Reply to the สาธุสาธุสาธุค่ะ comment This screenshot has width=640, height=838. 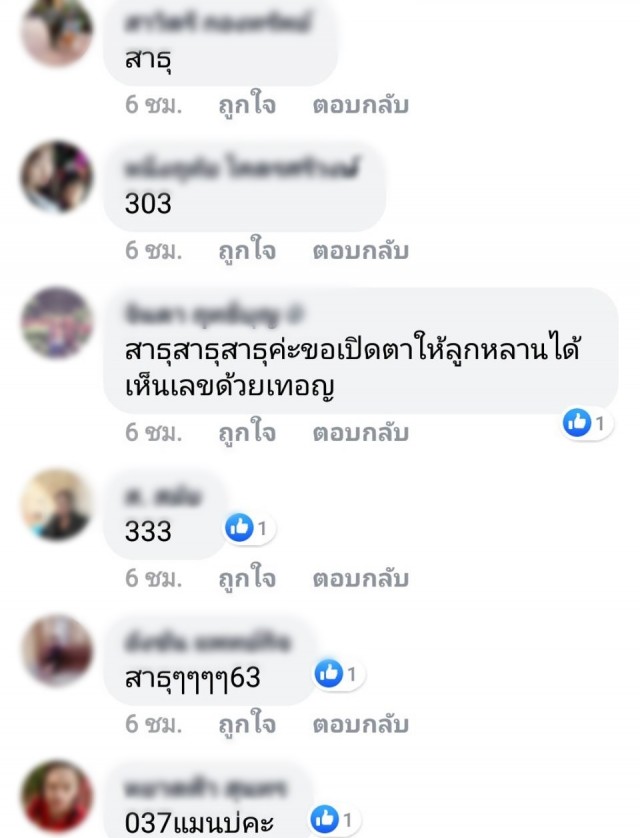click(x=360, y=433)
